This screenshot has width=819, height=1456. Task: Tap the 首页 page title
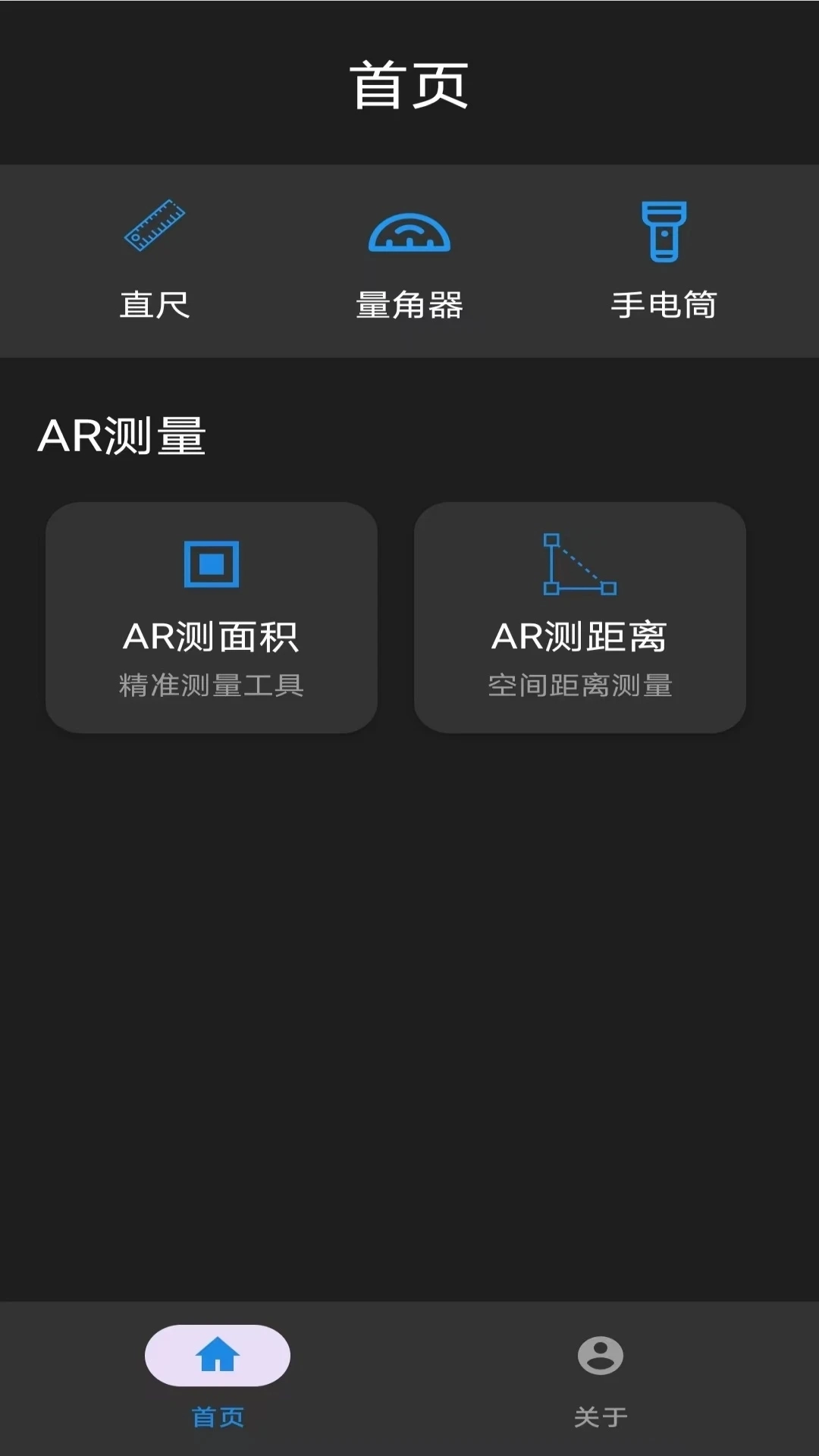click(408, 83)
